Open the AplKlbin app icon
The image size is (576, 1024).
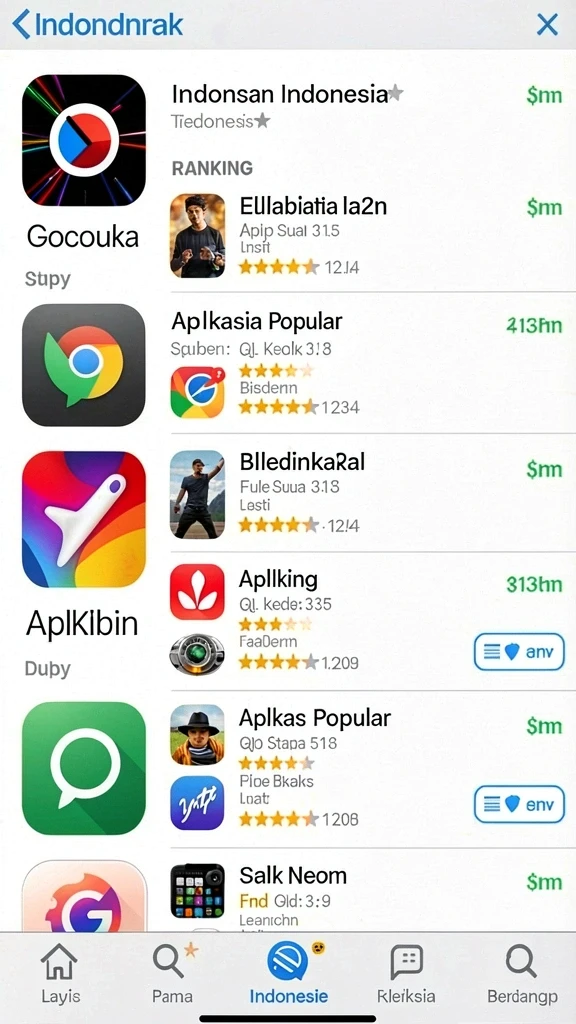[x=84, y=519]
